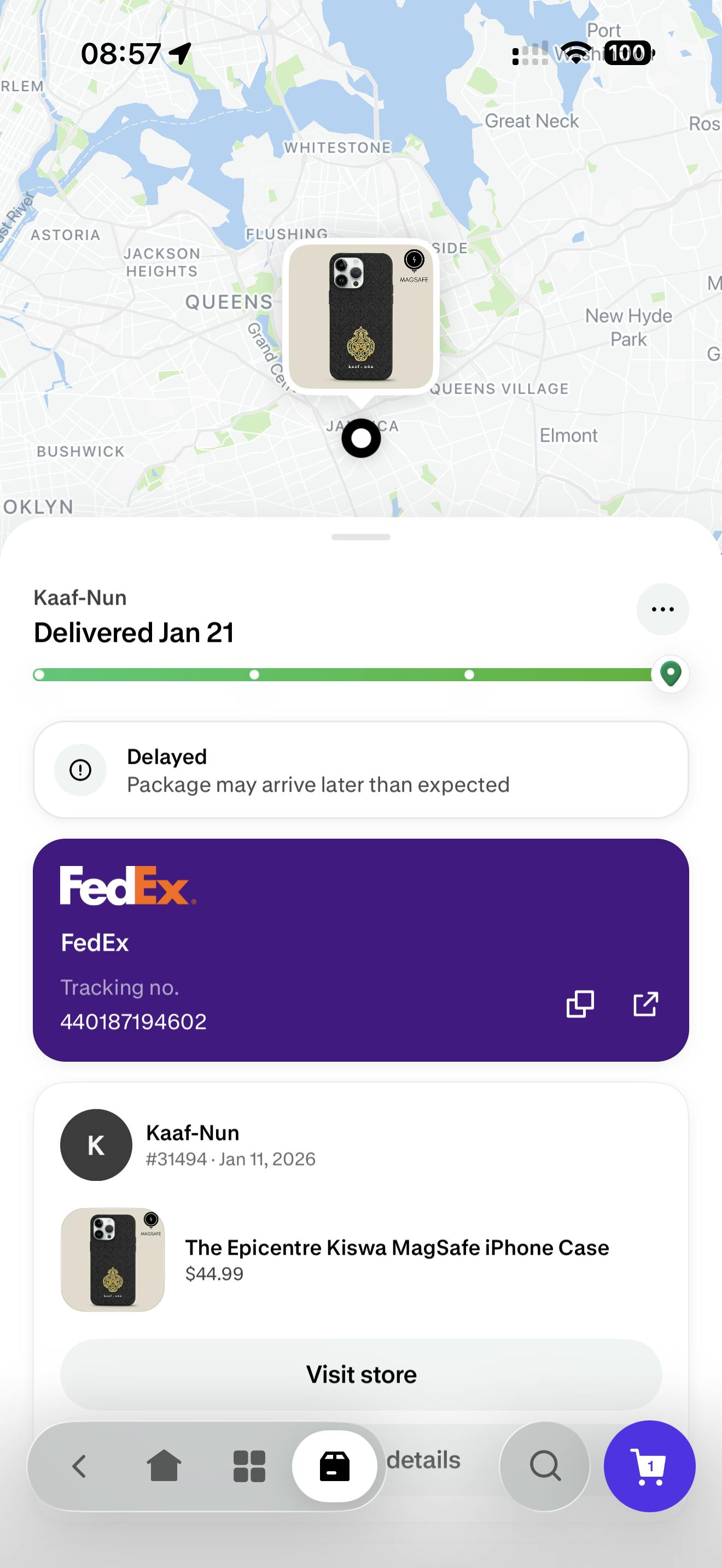Tap the phone case thumbnail on the map

pos(361,317)
